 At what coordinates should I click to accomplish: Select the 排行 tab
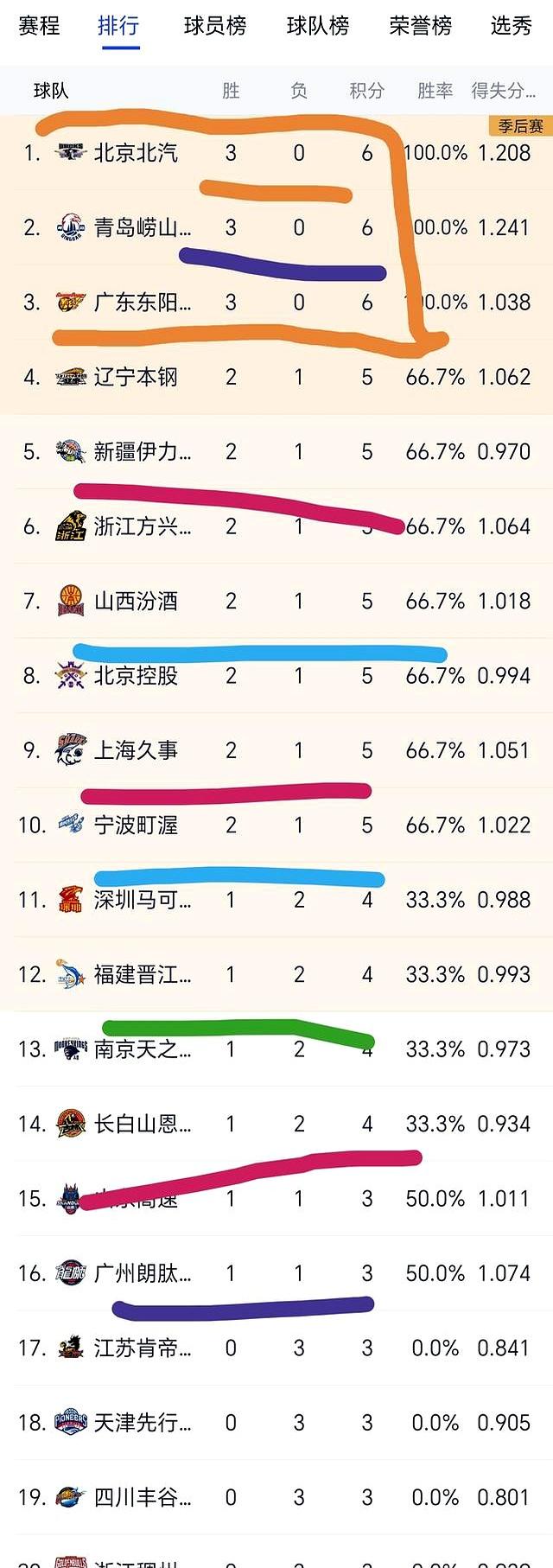[x=118, y=26]
